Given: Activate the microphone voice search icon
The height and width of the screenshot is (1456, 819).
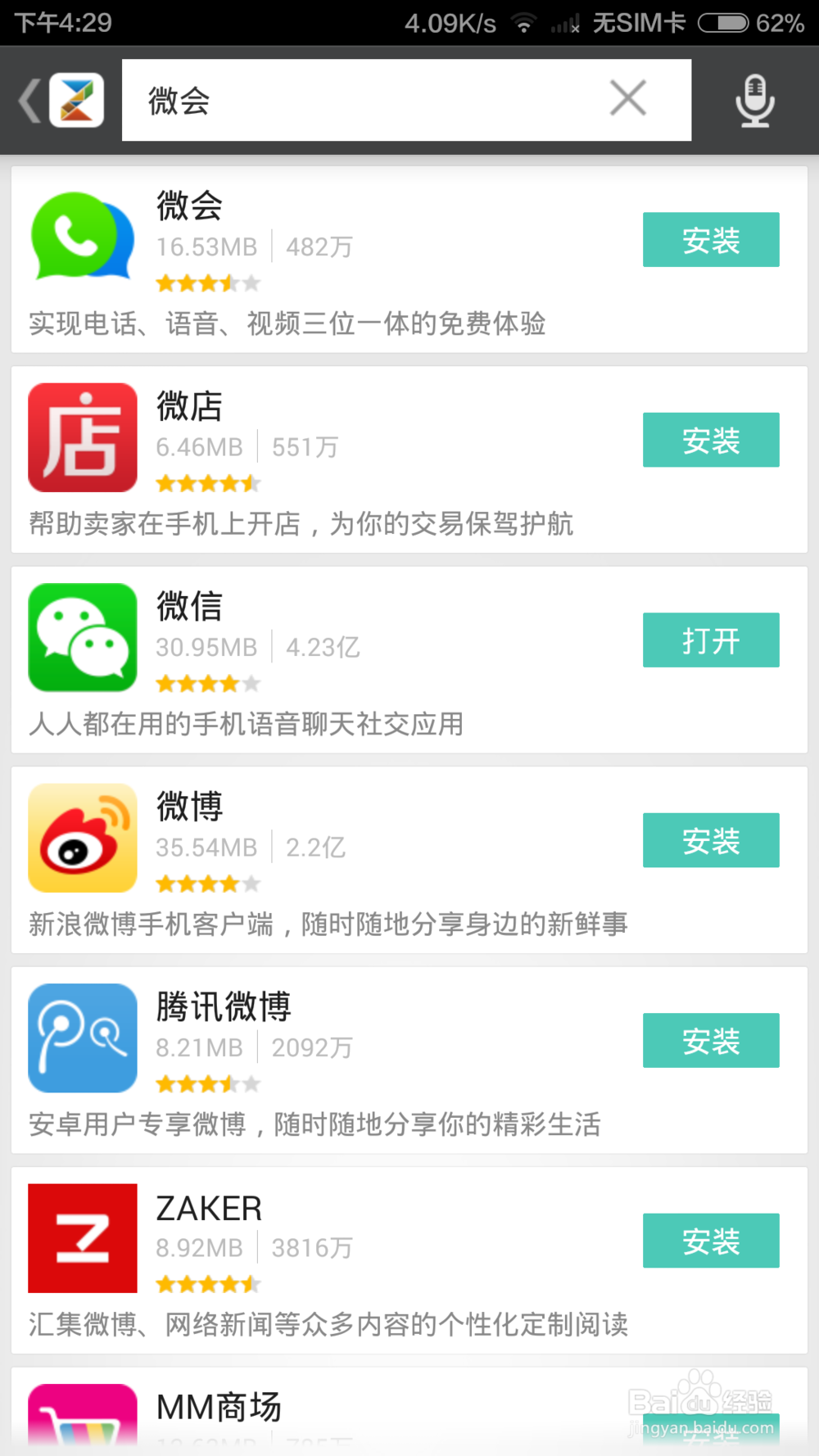Looking at the screenshot, I should [755, 100].
